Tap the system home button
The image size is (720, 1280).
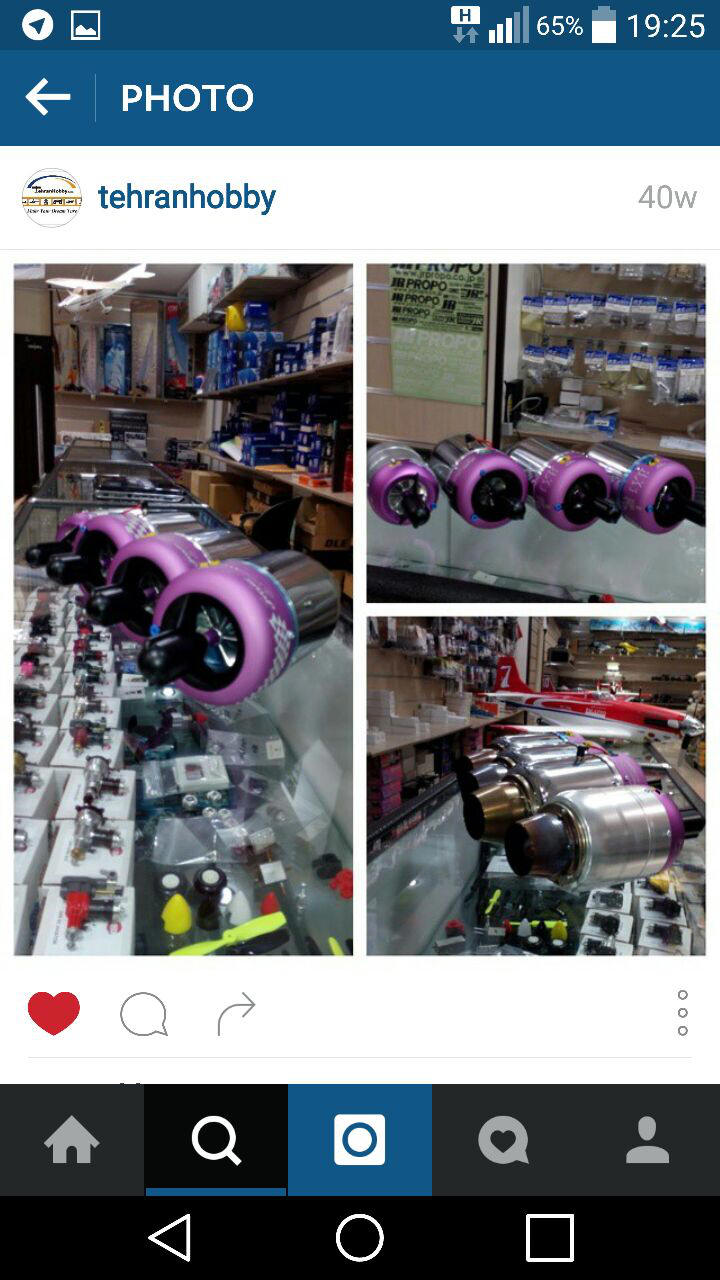point(360,1238)
